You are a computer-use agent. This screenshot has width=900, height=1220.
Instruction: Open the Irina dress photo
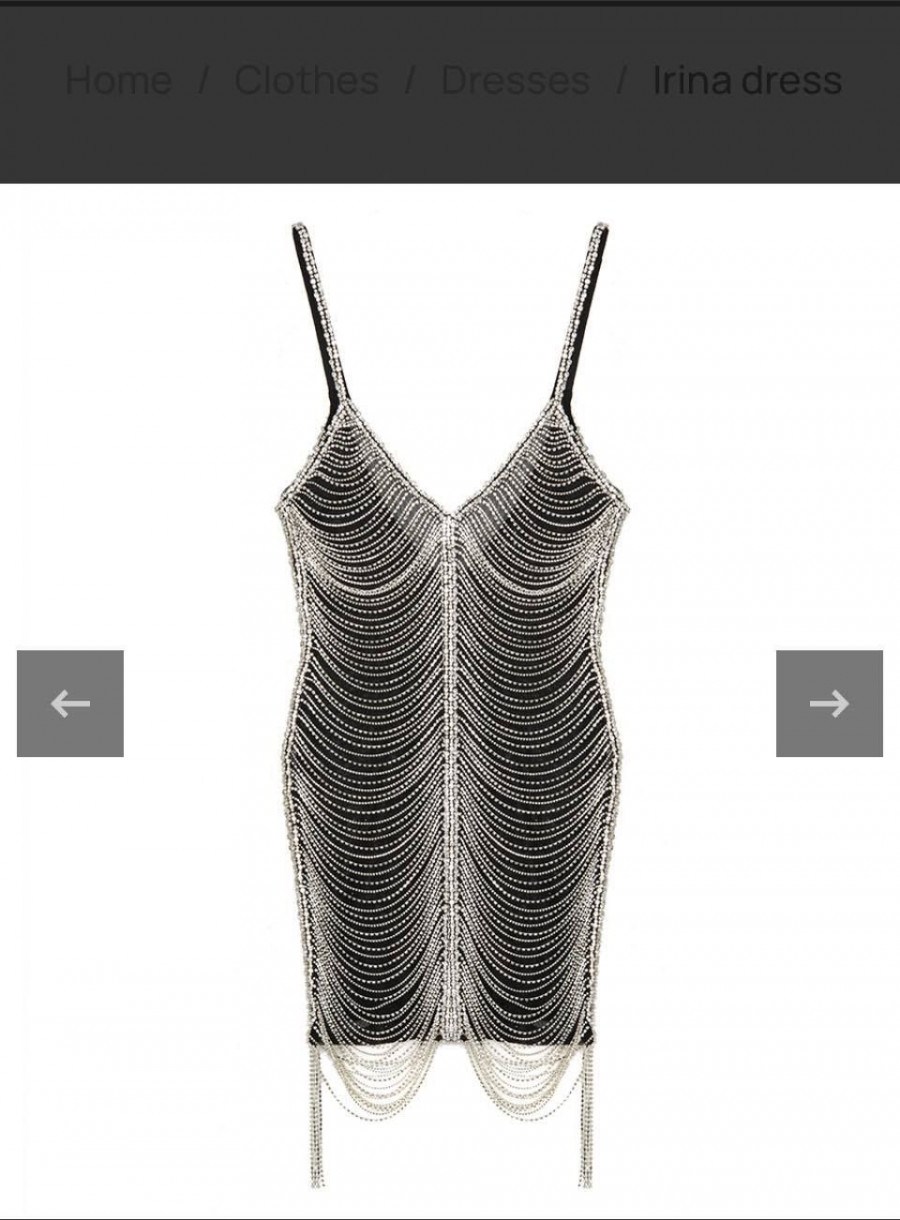tap(450, 700)
